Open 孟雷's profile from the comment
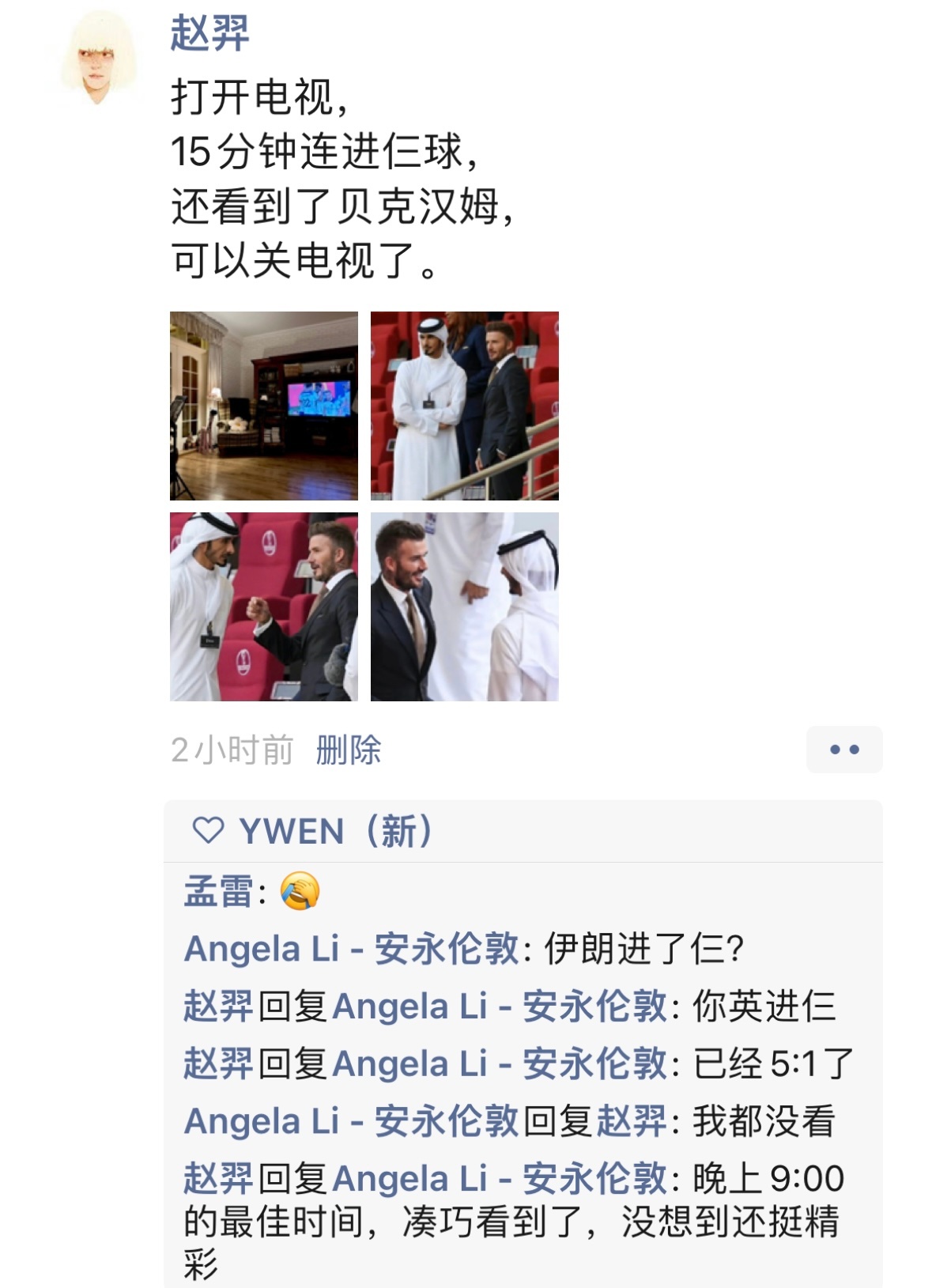The height and width of the screenshot is (1288, 932). coord(218,892)
